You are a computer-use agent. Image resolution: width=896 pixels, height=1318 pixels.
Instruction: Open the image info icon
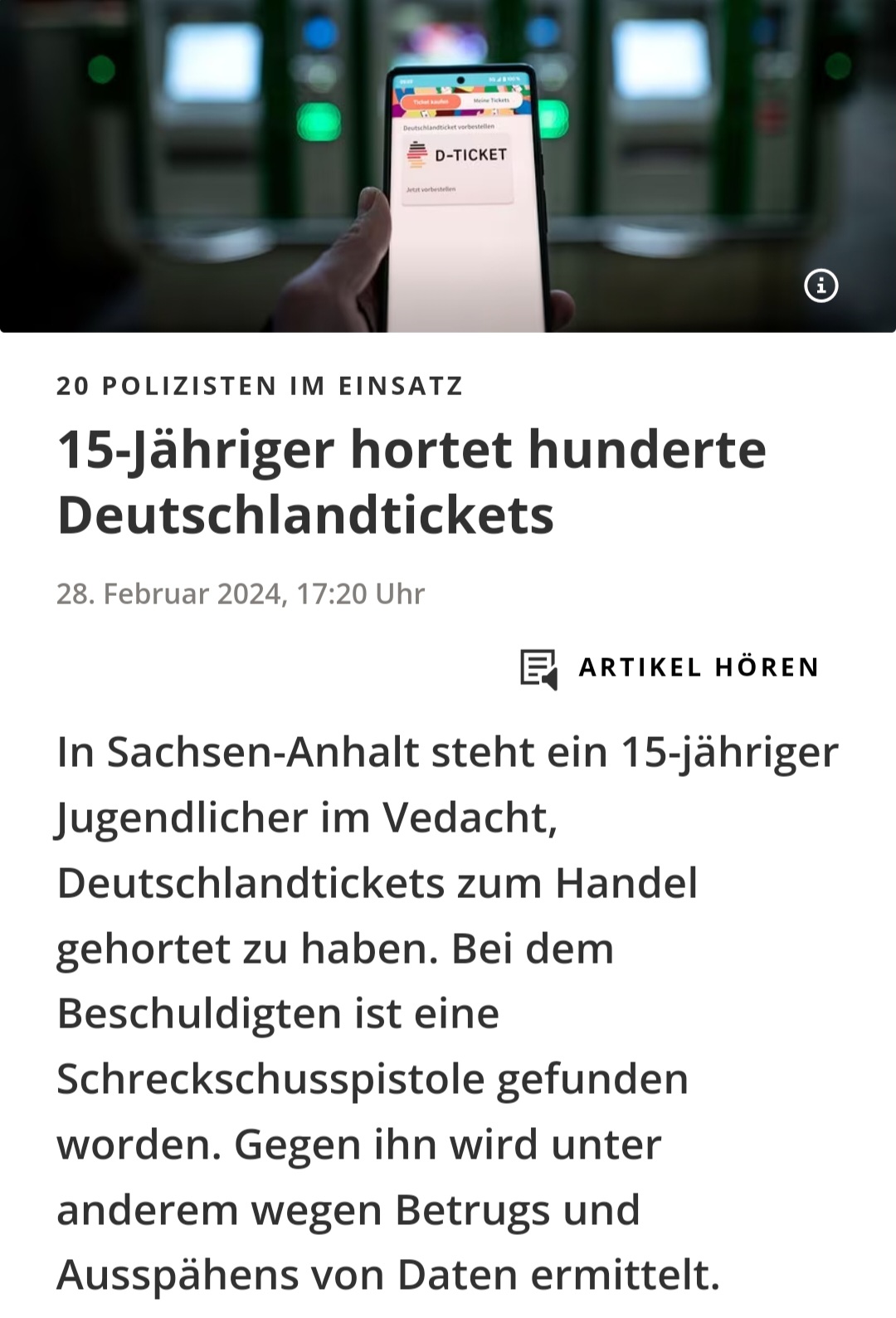(821, 286)
